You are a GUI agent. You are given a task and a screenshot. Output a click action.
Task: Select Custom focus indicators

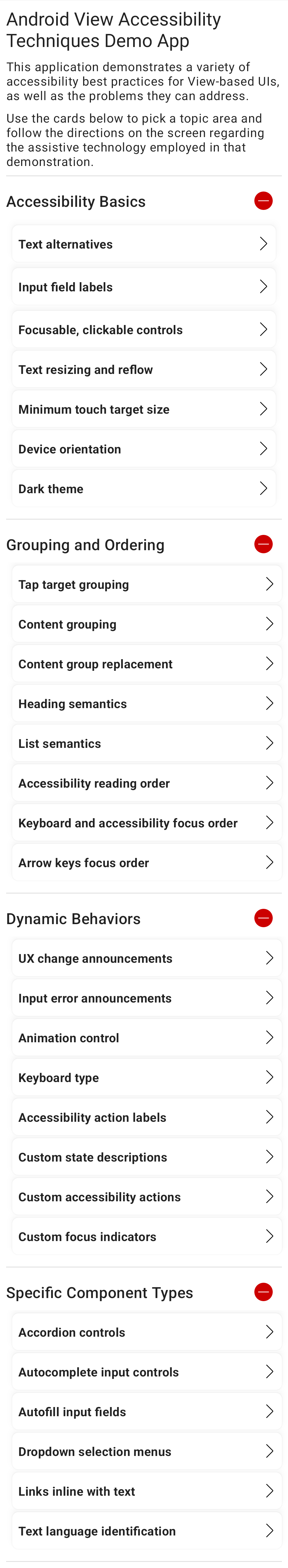[x=146, y=1237]
